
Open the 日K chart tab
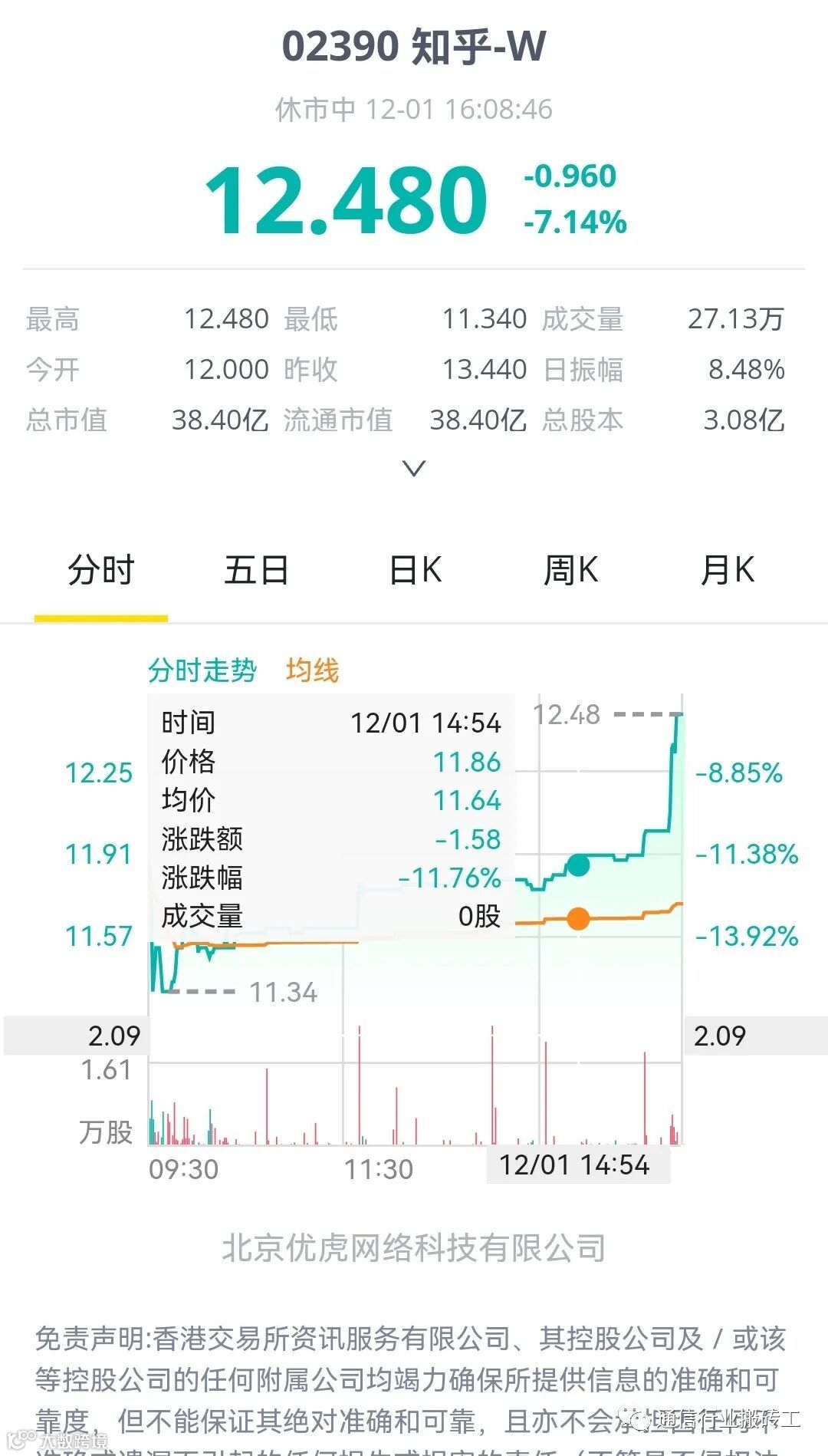point(415,571)
